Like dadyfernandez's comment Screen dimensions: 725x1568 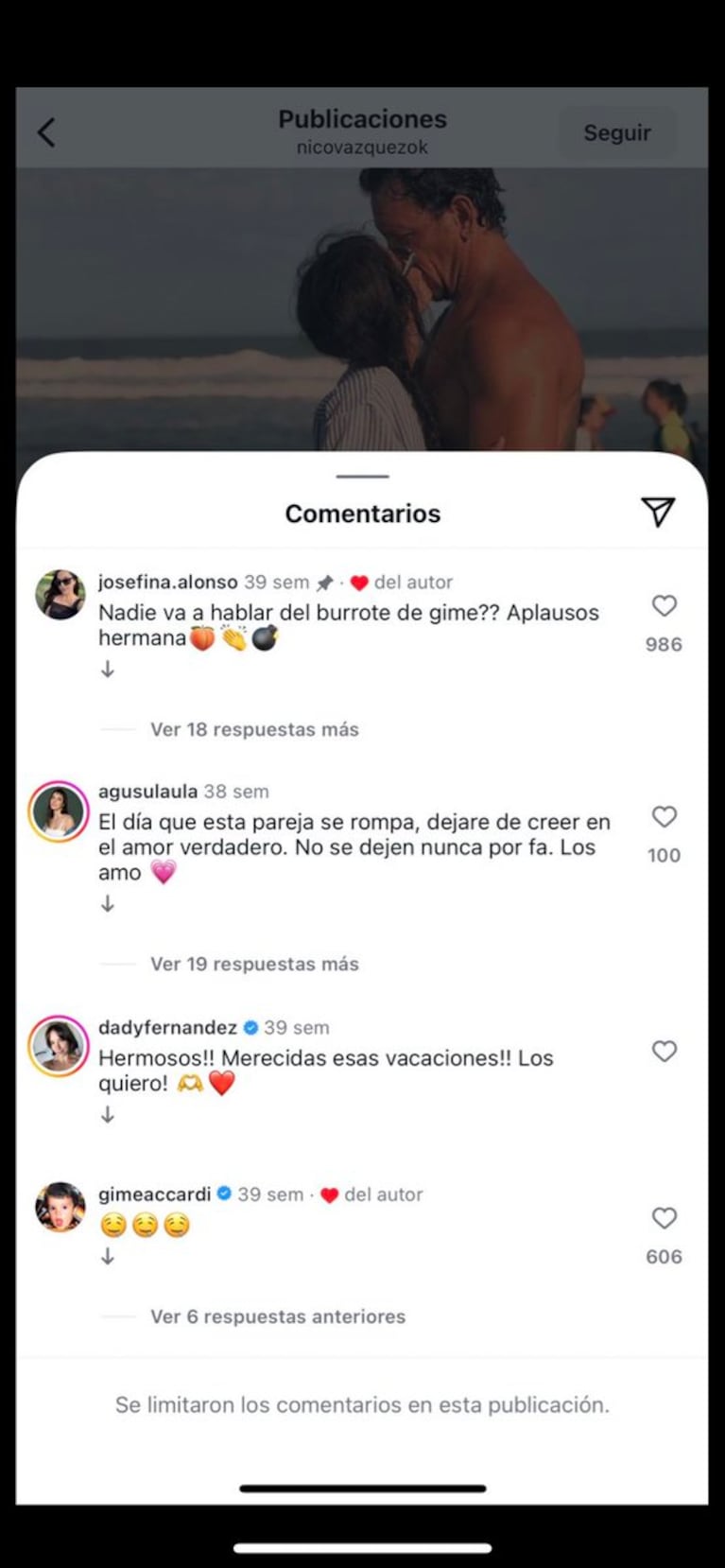665,1051
